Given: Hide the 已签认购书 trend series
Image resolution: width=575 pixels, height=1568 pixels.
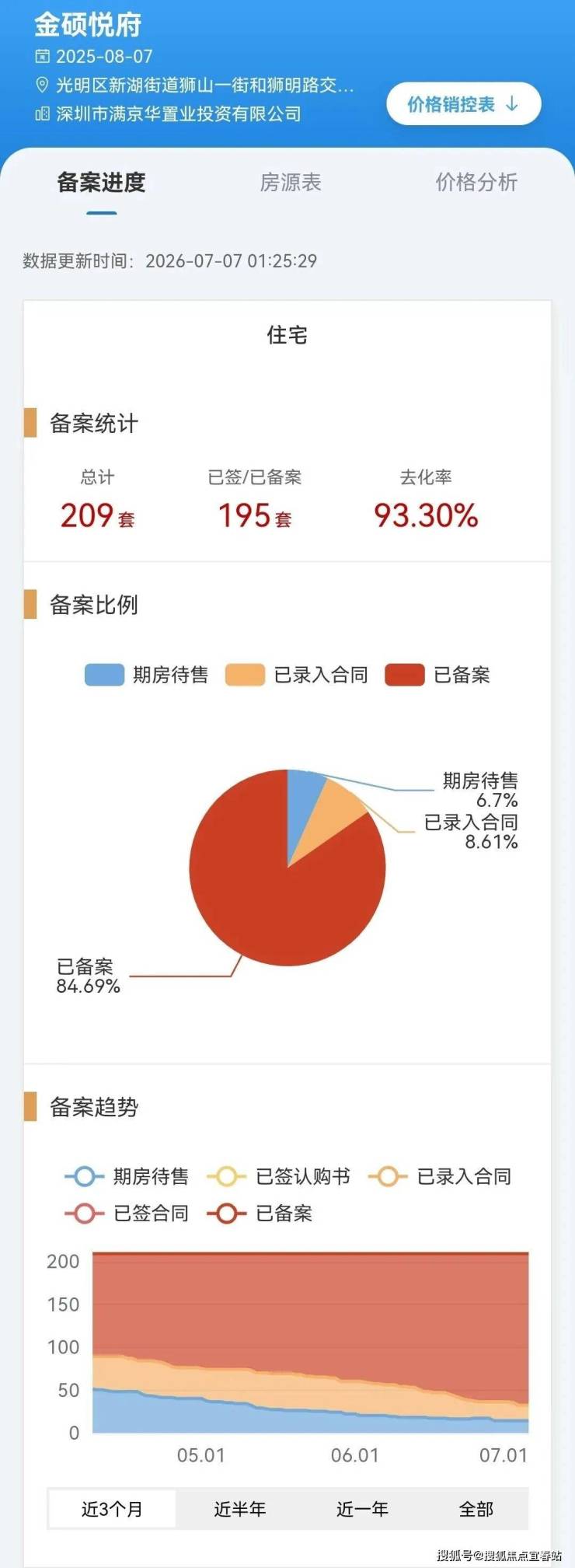Looking at the screenshot, I should point(279,1176).
